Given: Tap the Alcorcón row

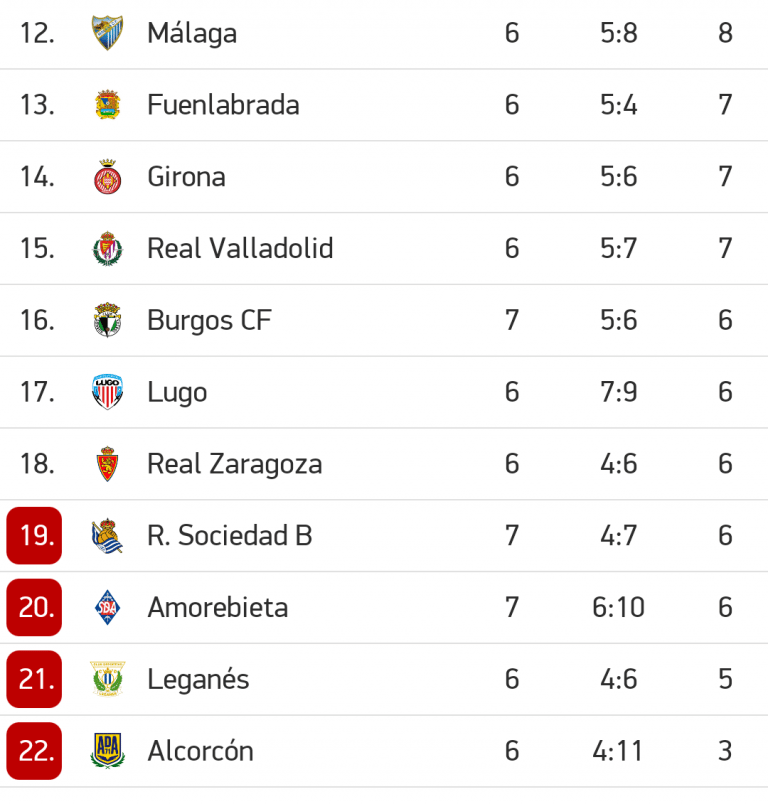Looking at the screenshot, I should (200, 751).
